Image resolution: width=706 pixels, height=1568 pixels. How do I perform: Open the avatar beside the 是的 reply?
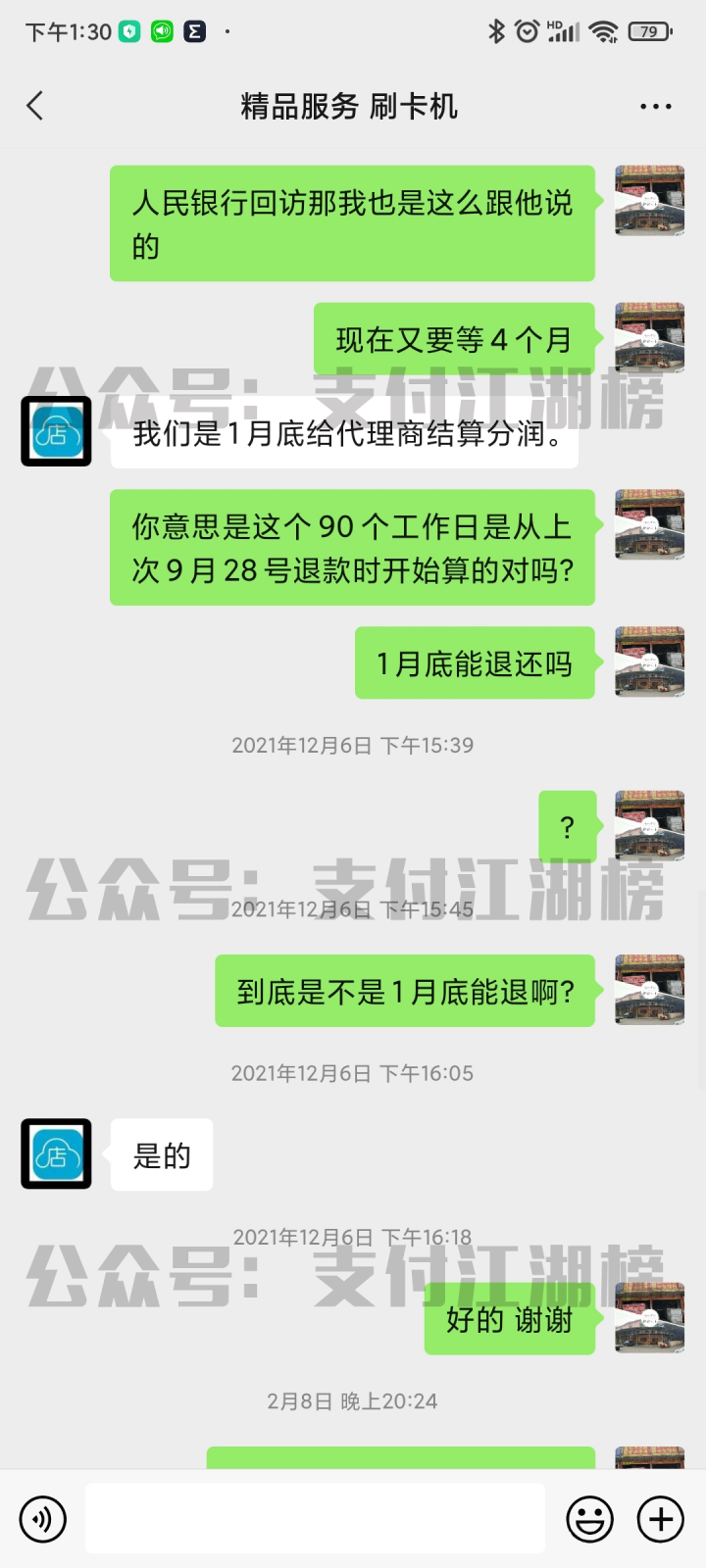(56, 1153)
